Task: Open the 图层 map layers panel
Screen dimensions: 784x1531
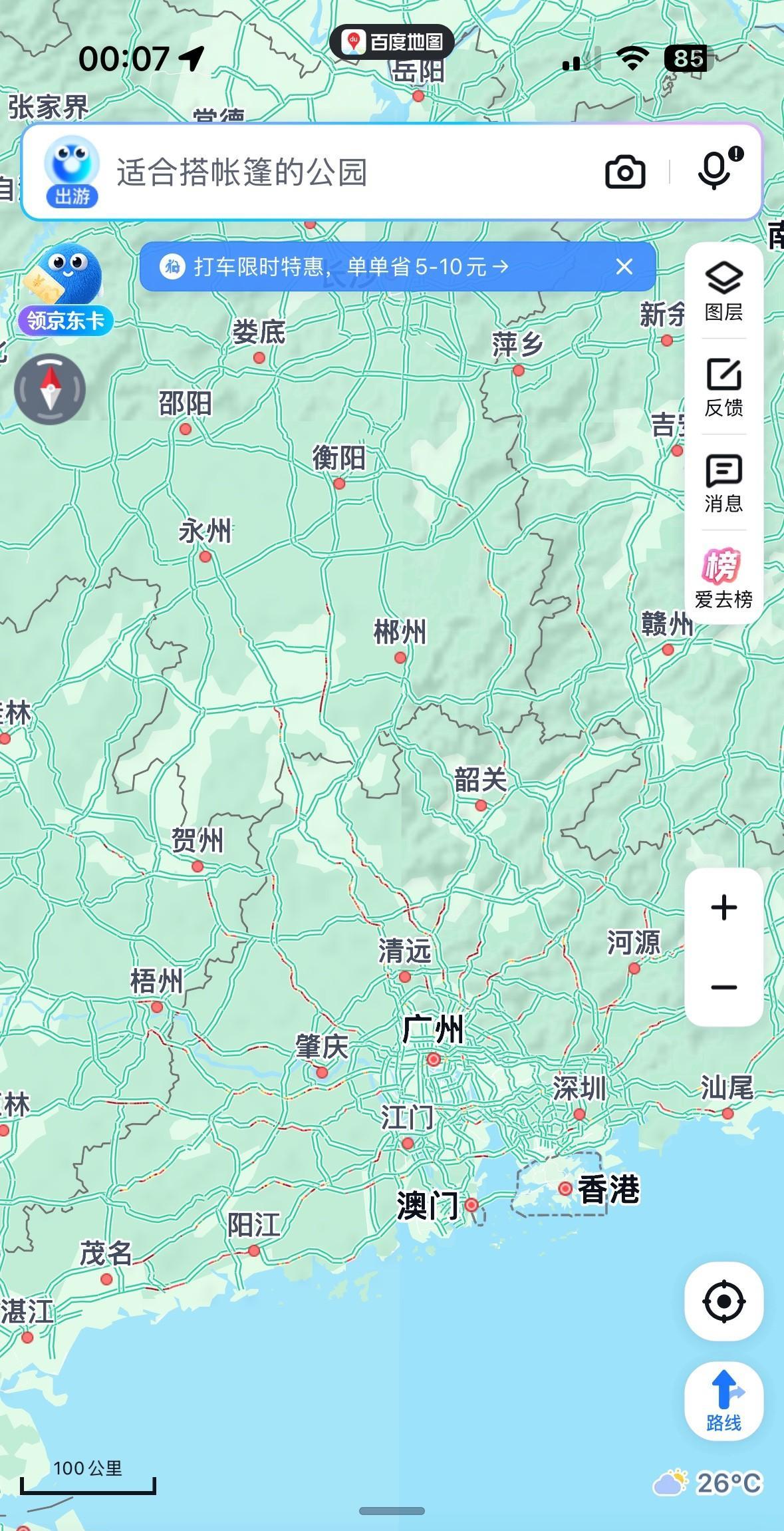Action: [x=723, y=291]
